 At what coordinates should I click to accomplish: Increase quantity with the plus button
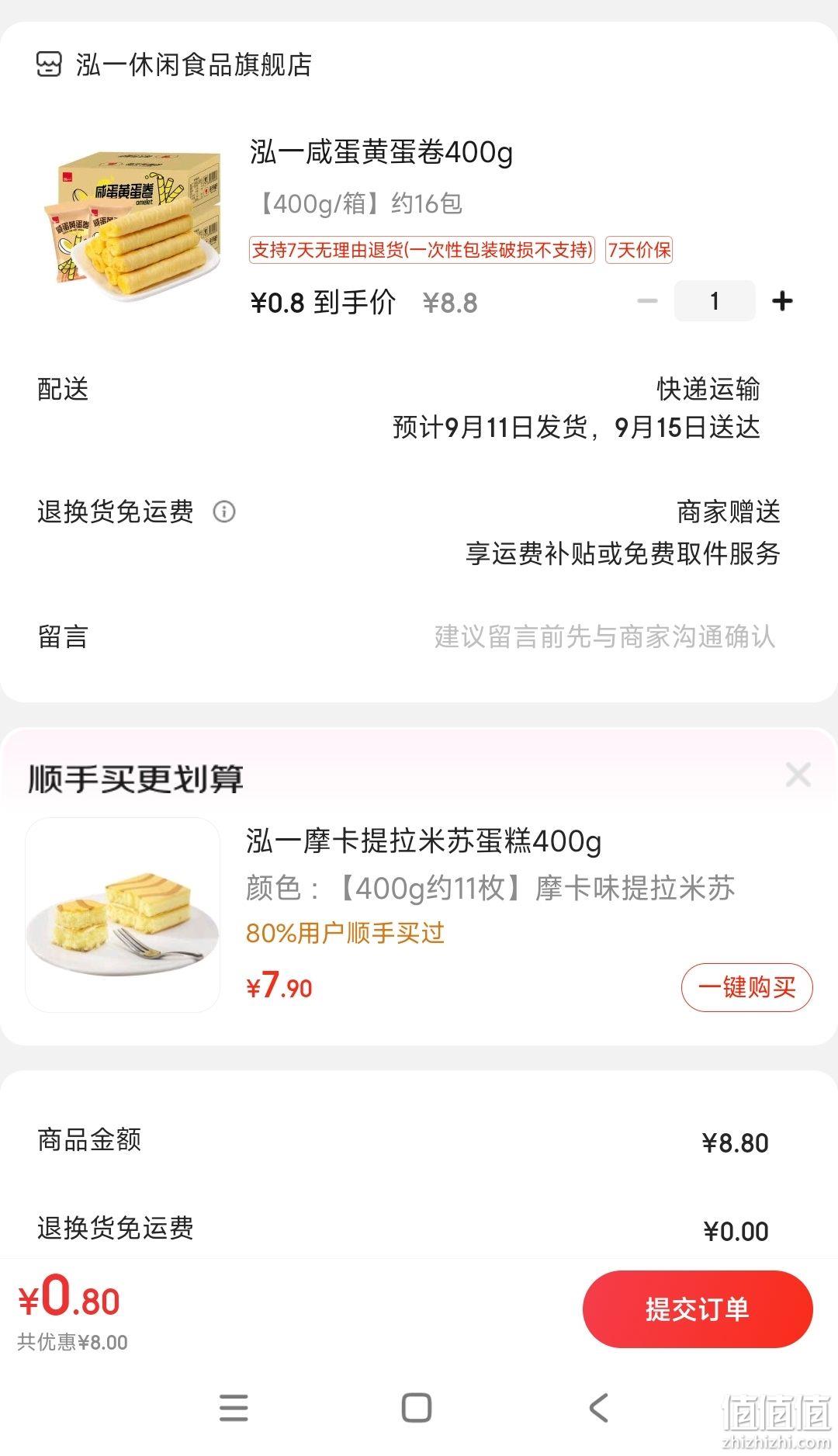782,301
